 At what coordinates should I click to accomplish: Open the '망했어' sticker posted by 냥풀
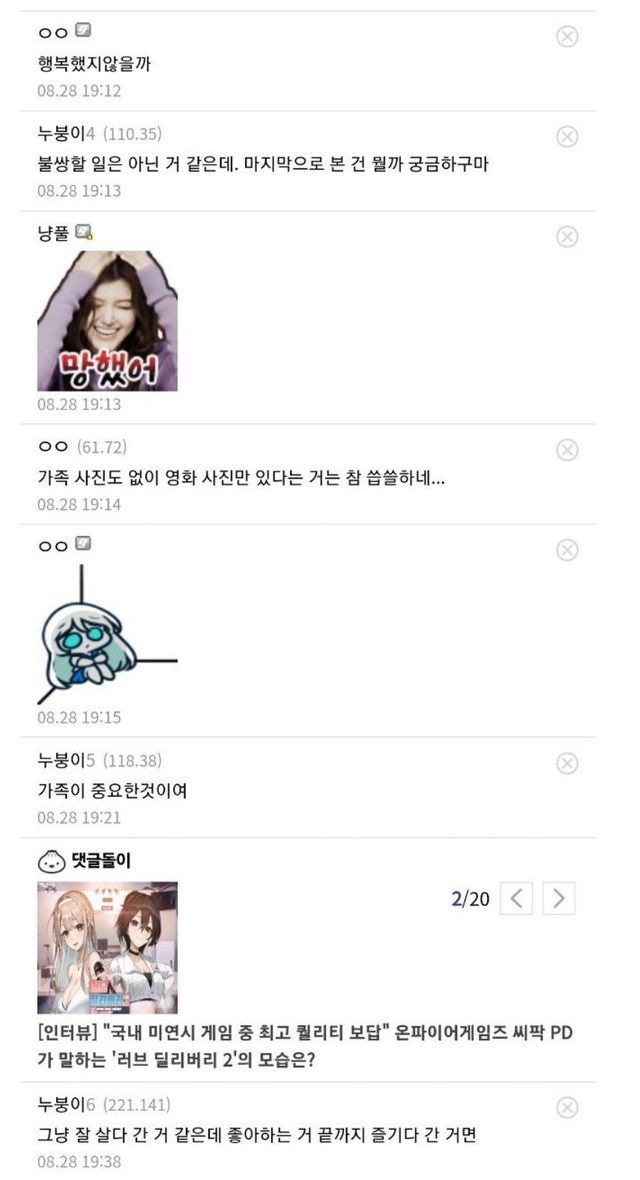tap(108, 320)
